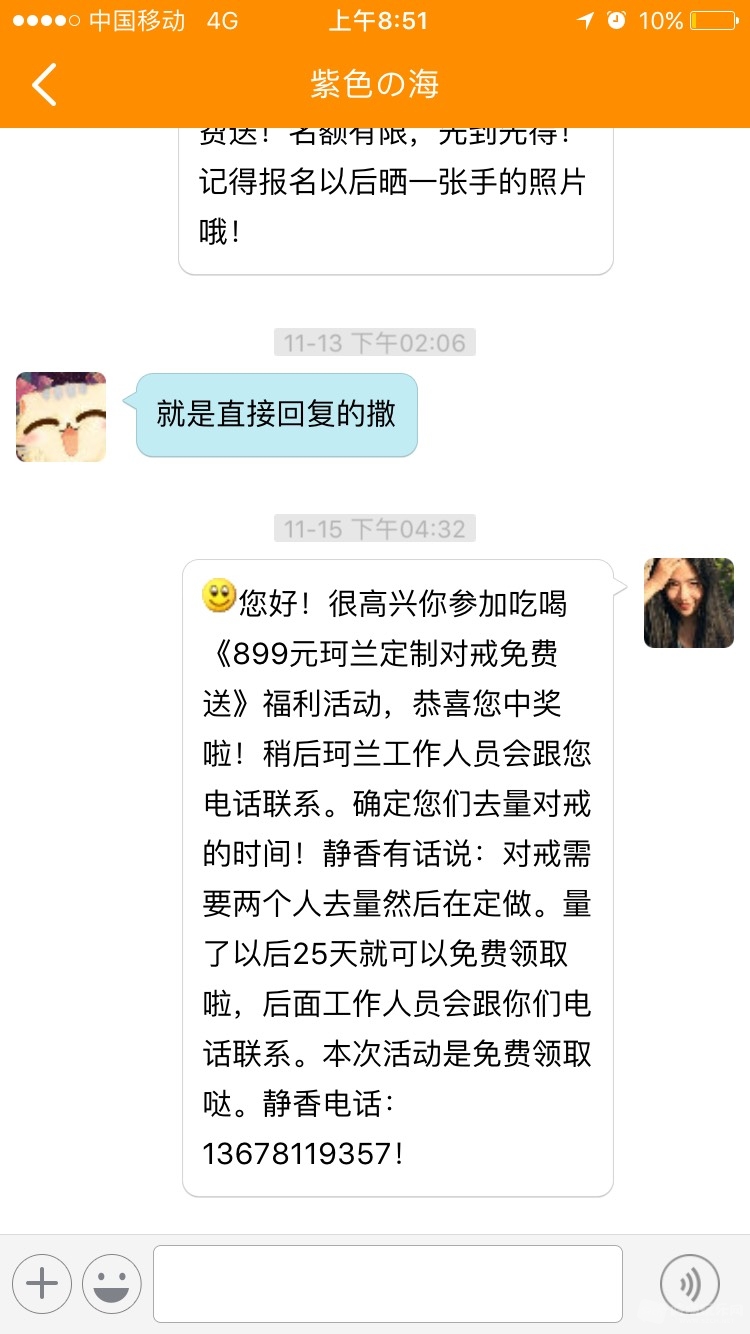
Task: Open the woman avatar's profile
Action: coord(689,603)
